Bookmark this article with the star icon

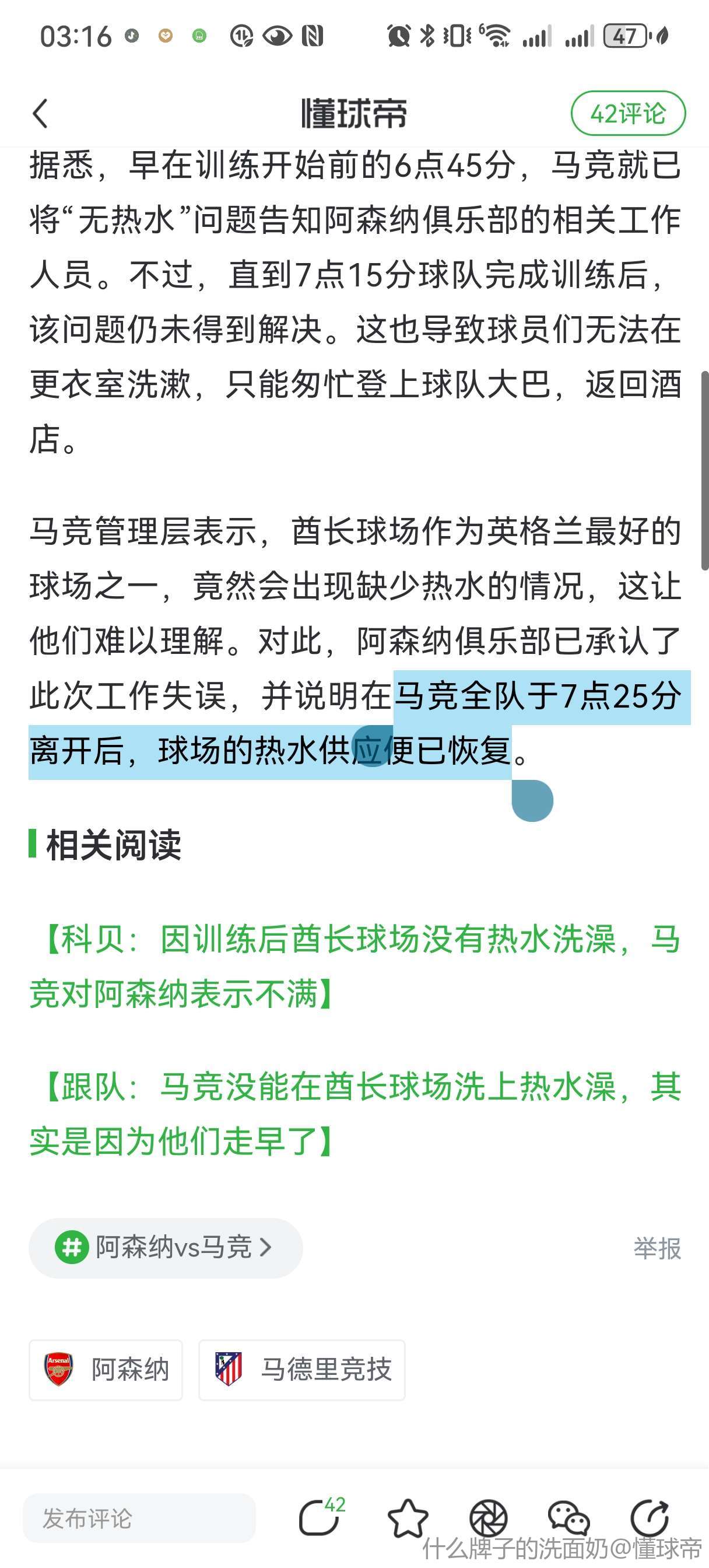click(x=407, y=1518)
